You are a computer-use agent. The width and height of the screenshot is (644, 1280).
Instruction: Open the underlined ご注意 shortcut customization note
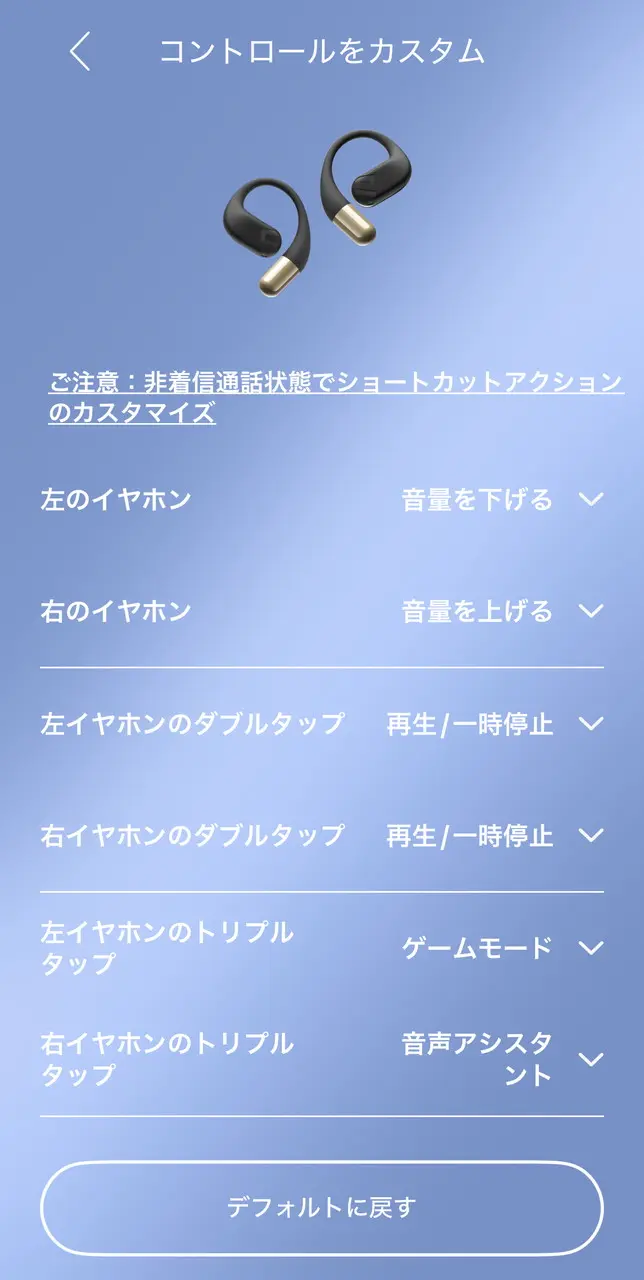point(335,397)
